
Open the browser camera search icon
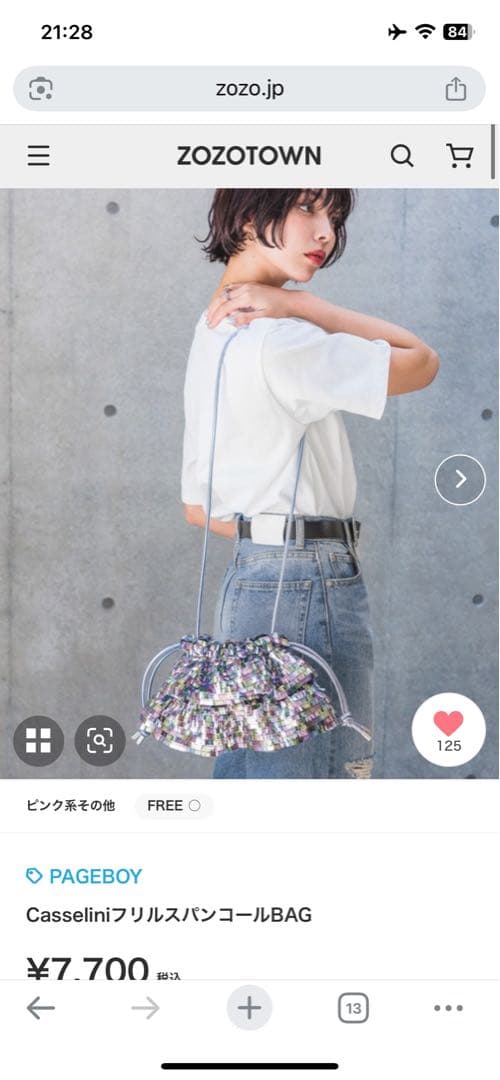coord(41,89)
